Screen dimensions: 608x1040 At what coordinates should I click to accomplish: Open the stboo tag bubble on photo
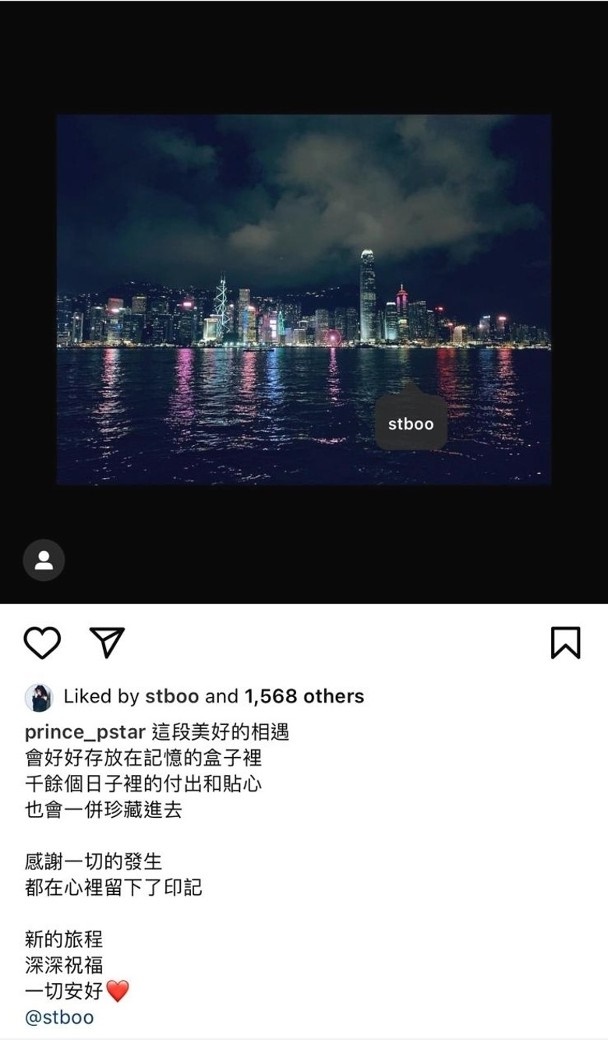pos(411,424)
